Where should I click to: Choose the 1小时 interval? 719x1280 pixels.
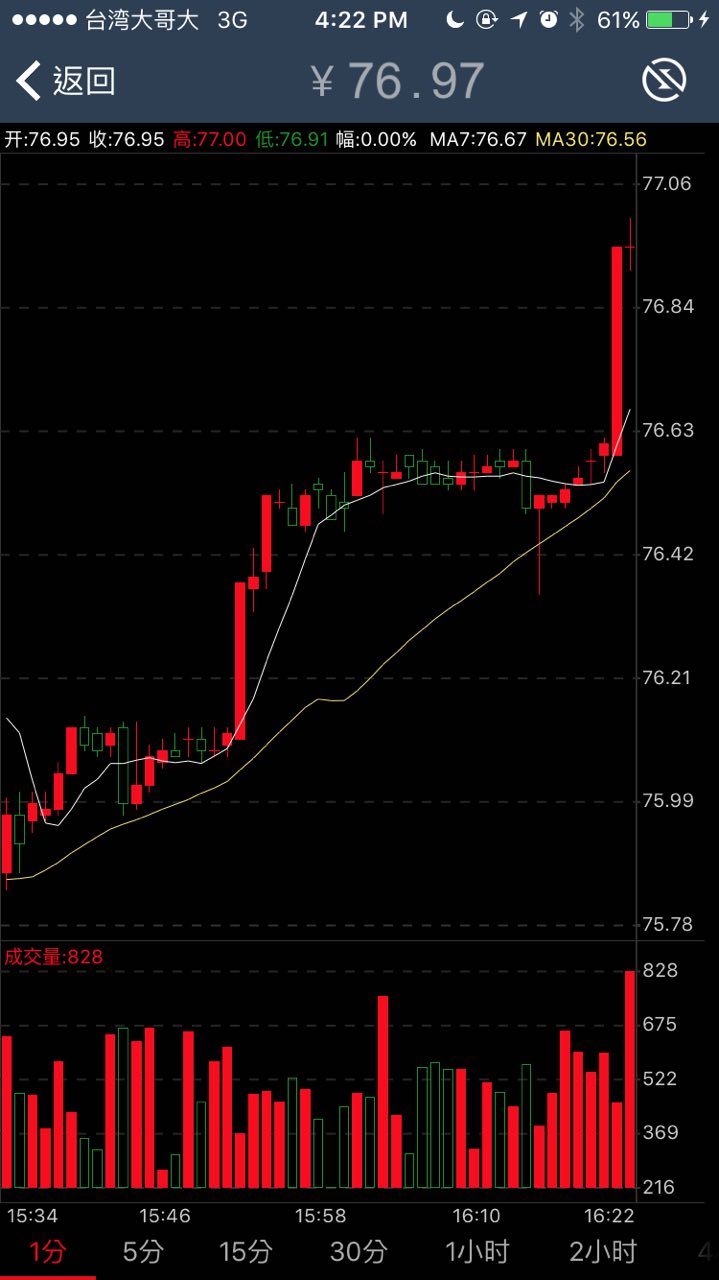(477, 1251)
